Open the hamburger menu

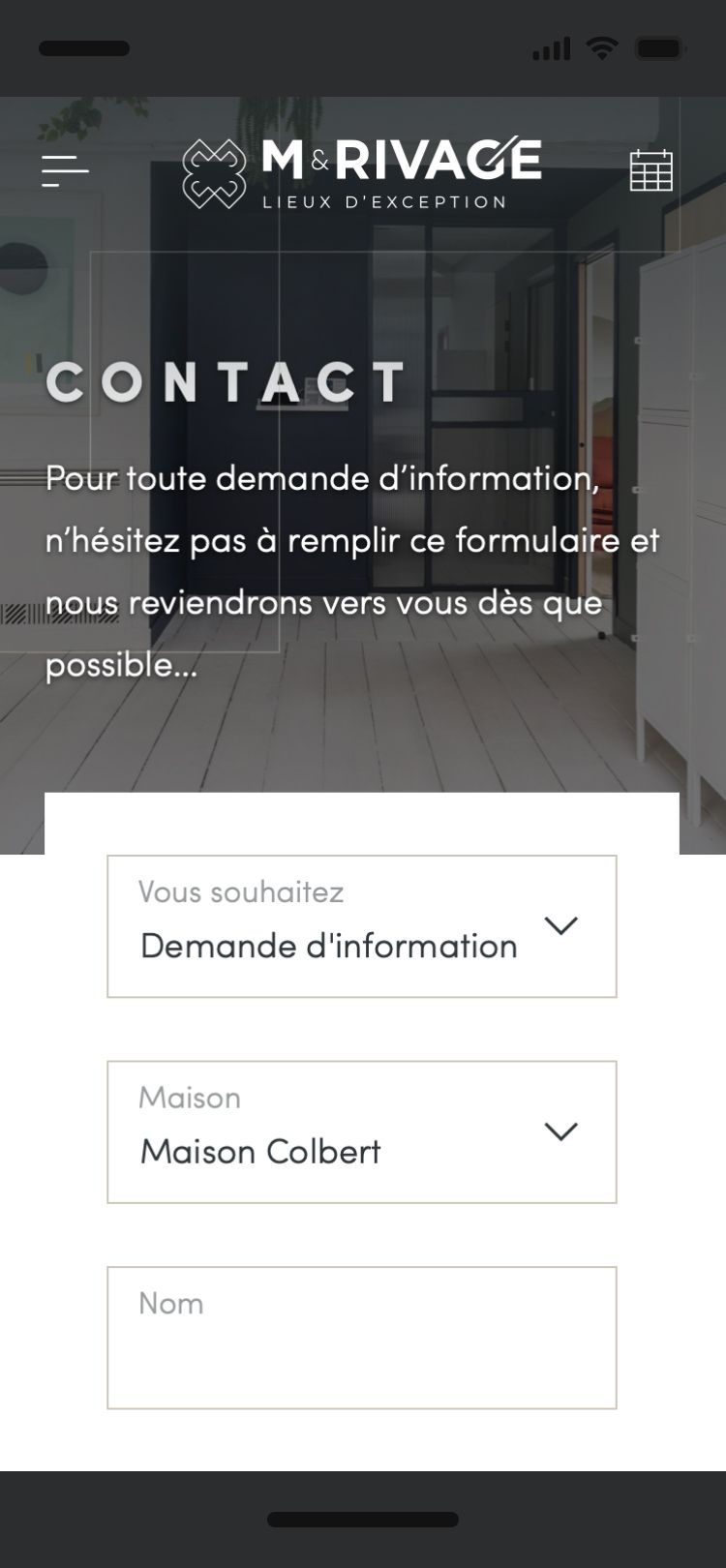(x=65, y=170)
